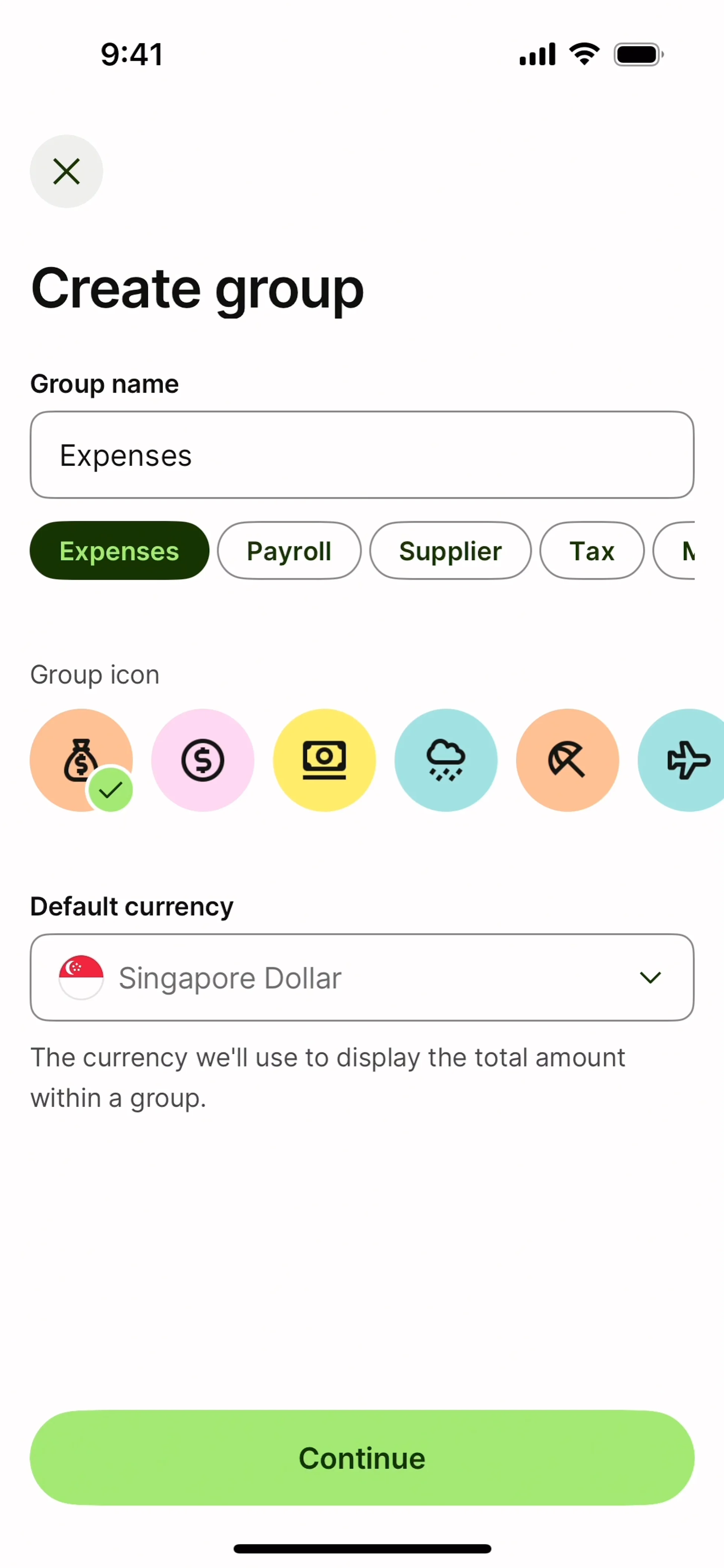Choose the beach umbrella group icon

pos(568,760)
